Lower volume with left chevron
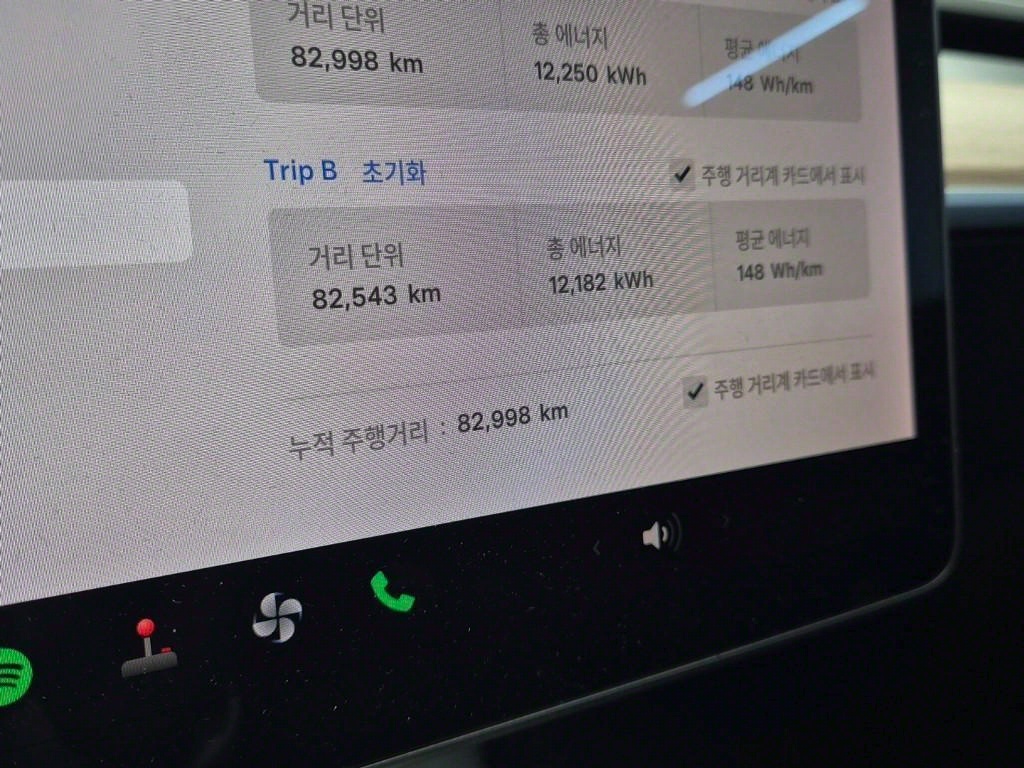This screenshot has width=1024, height=768. [x=597, y=547]
